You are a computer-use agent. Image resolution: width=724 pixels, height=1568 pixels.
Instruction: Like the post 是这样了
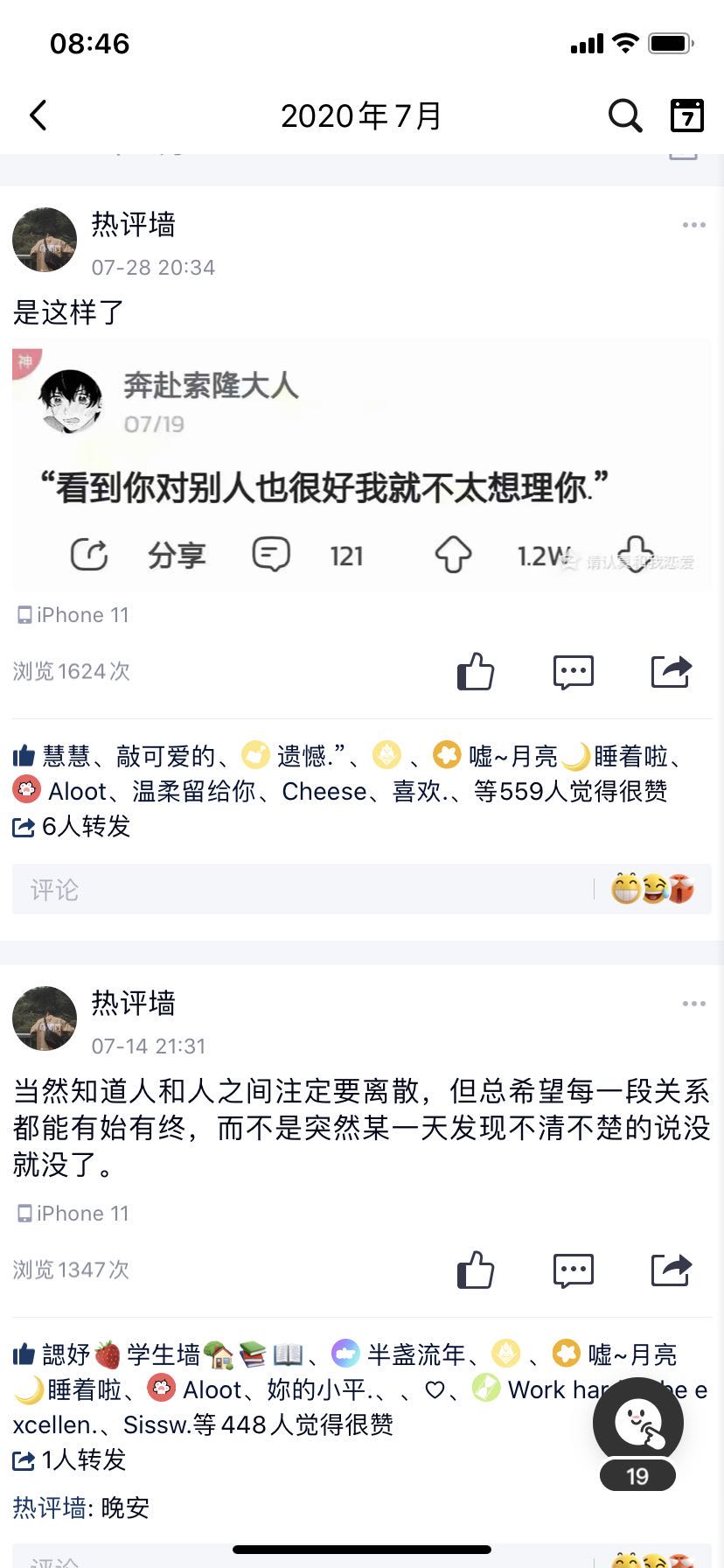click(476, 672)
